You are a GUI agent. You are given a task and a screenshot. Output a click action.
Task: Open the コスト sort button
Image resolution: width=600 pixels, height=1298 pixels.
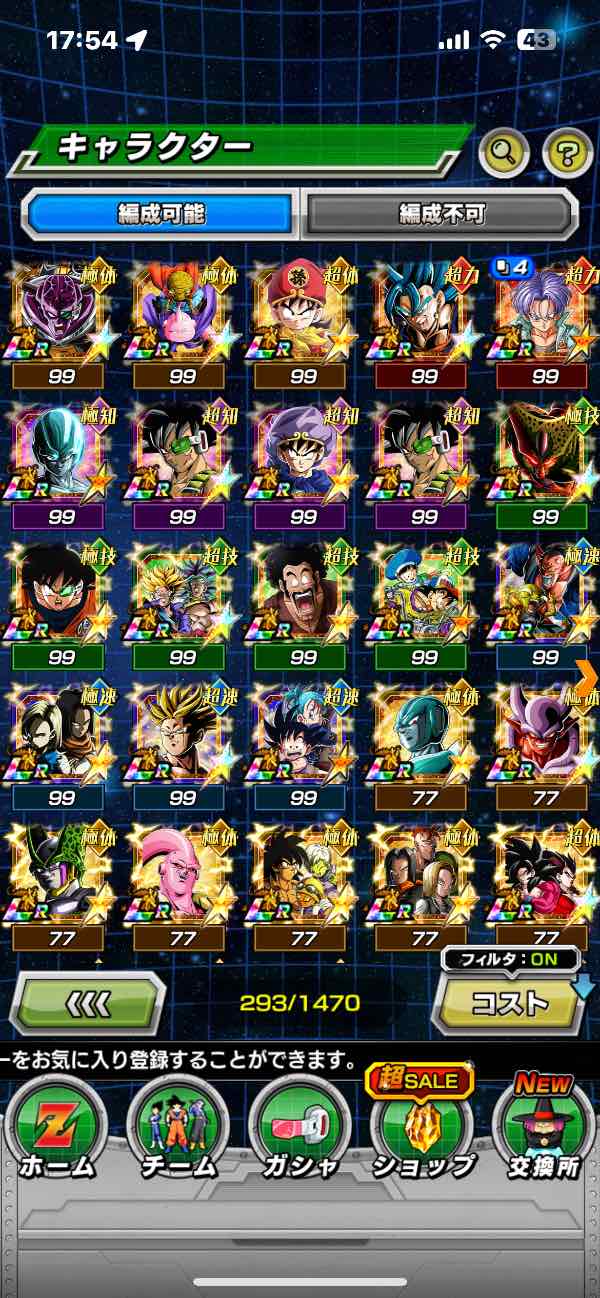[509, 1002]
